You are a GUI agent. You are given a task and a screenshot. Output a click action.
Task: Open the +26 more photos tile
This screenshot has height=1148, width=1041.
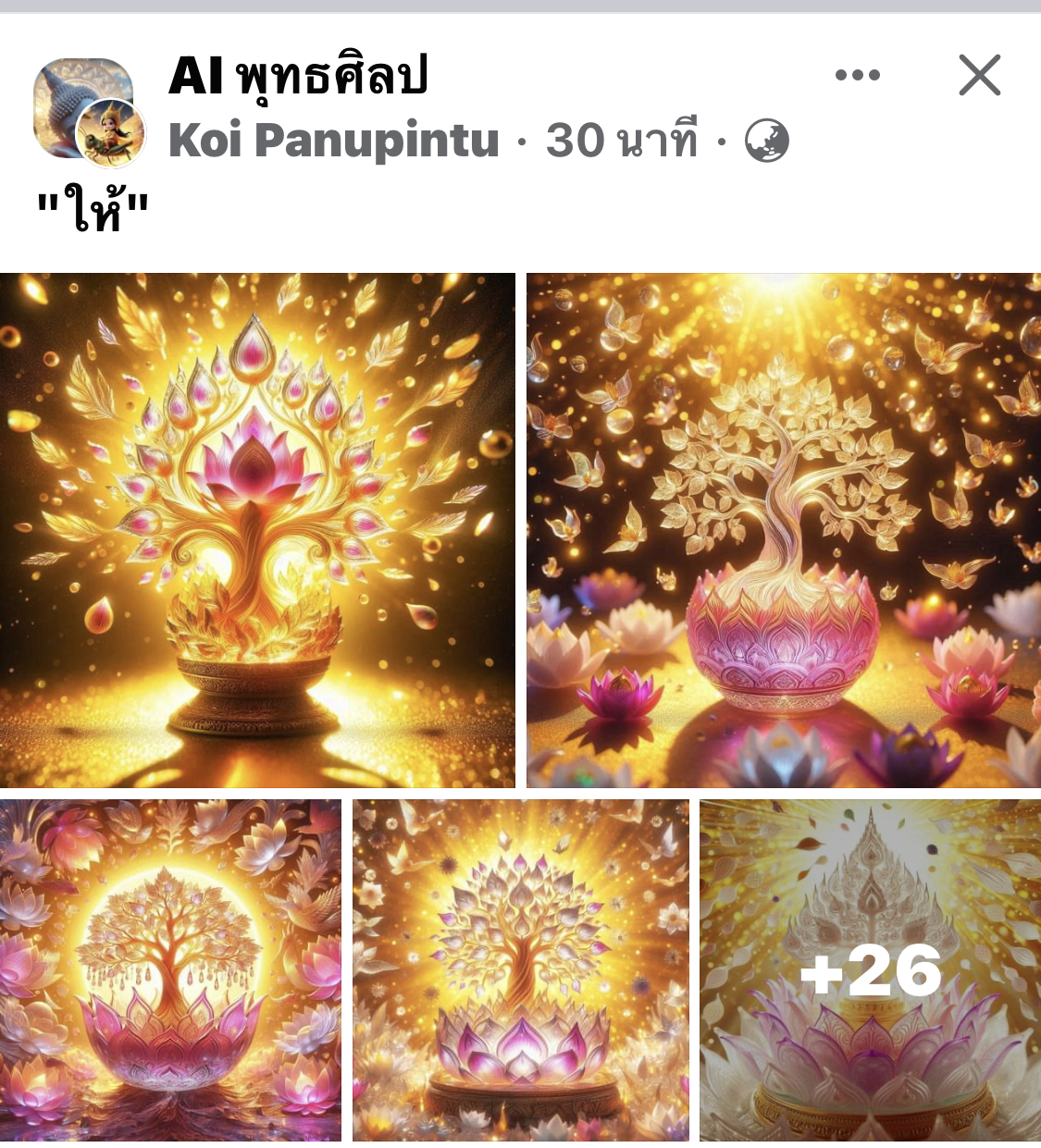(x=870, y=971)
